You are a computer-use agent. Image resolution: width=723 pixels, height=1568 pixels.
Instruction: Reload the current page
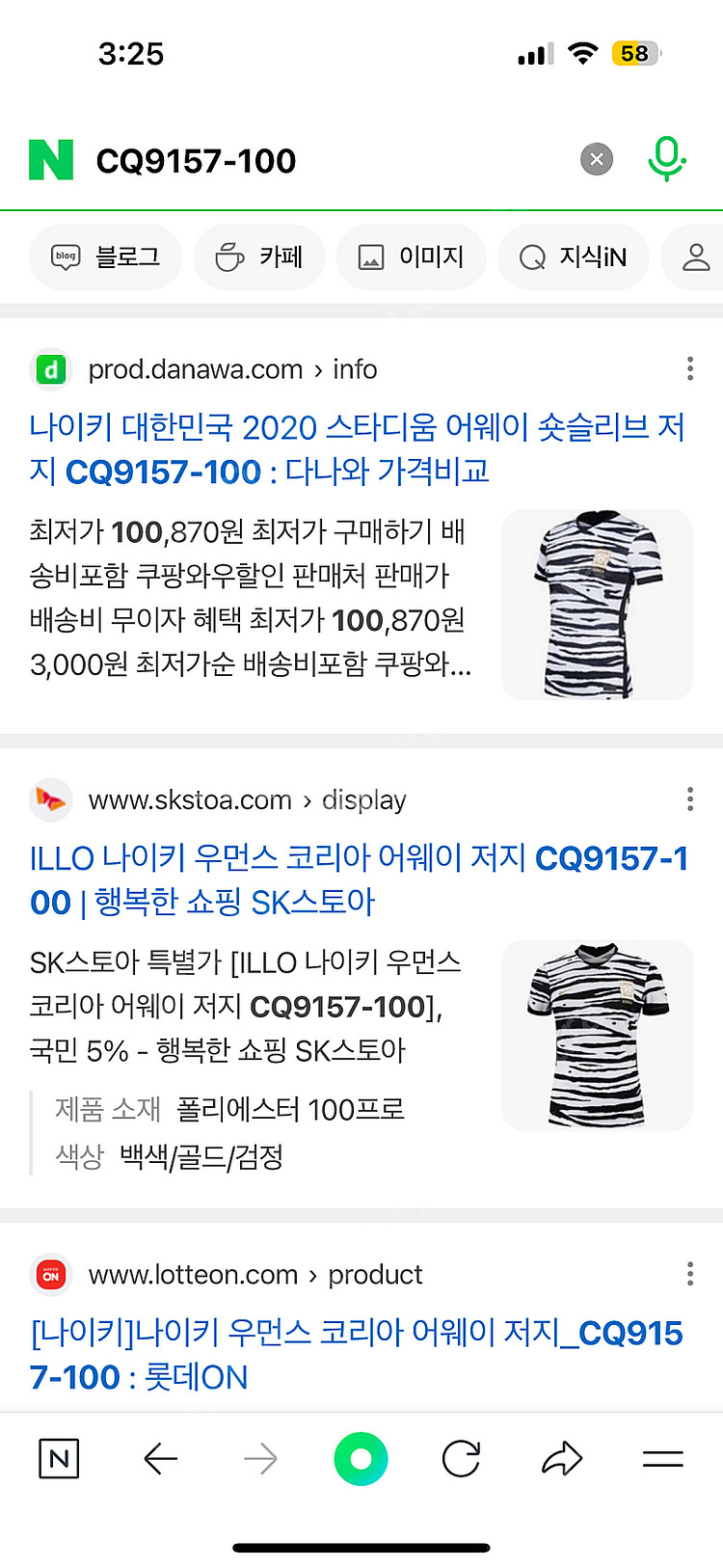[x=461, y=1459]
